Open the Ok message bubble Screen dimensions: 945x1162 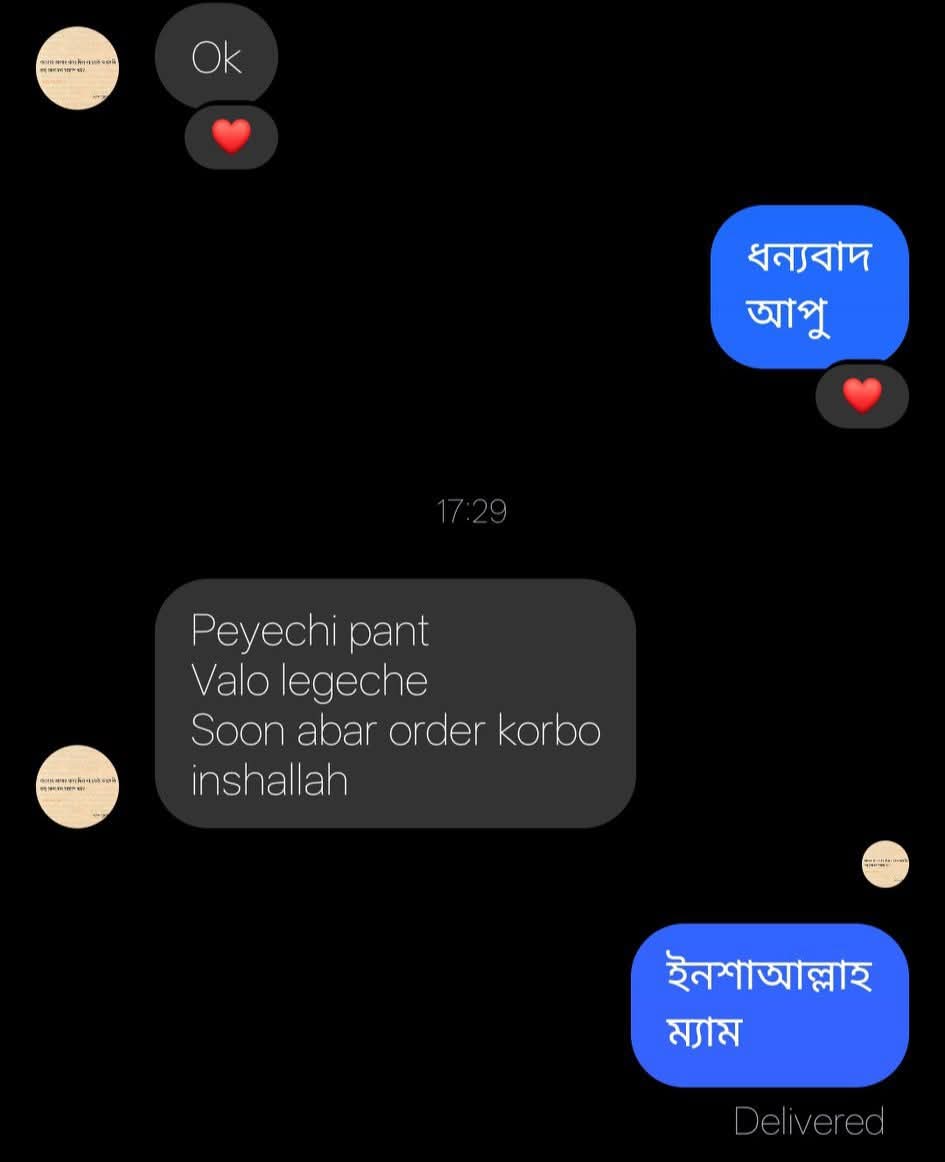215,57
